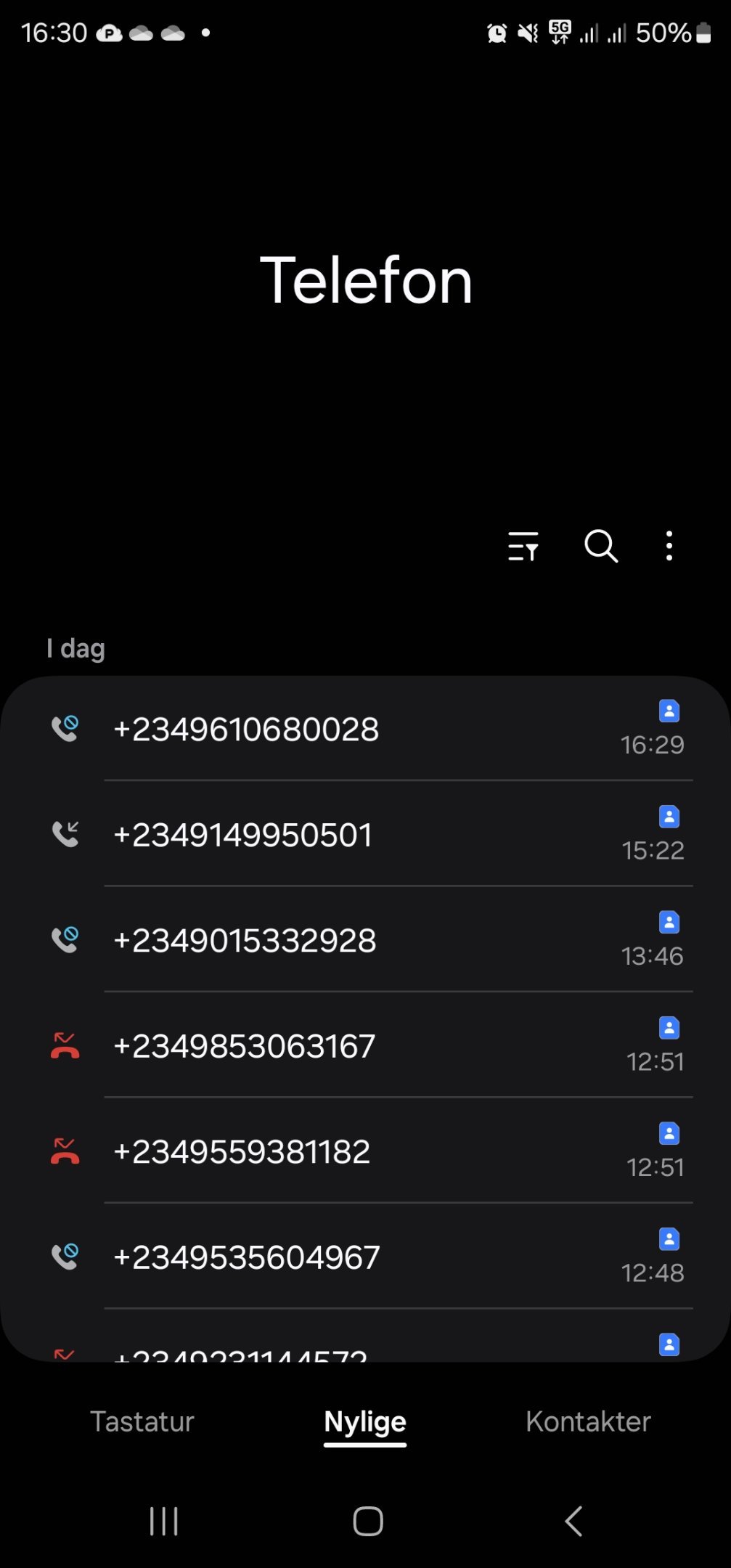Open the call log filter icon

click(x=523, y=546)
